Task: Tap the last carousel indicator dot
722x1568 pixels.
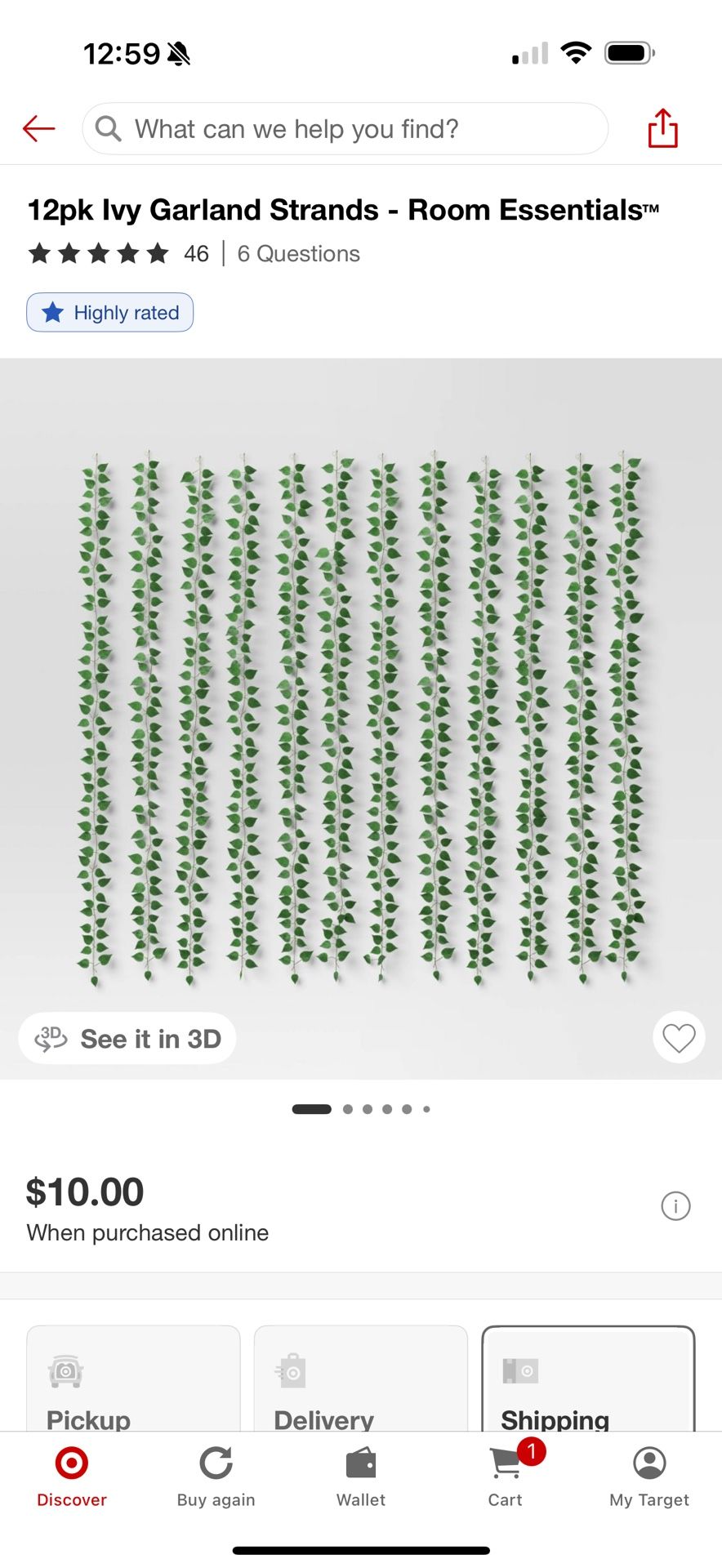Action: click(426, 1109)
